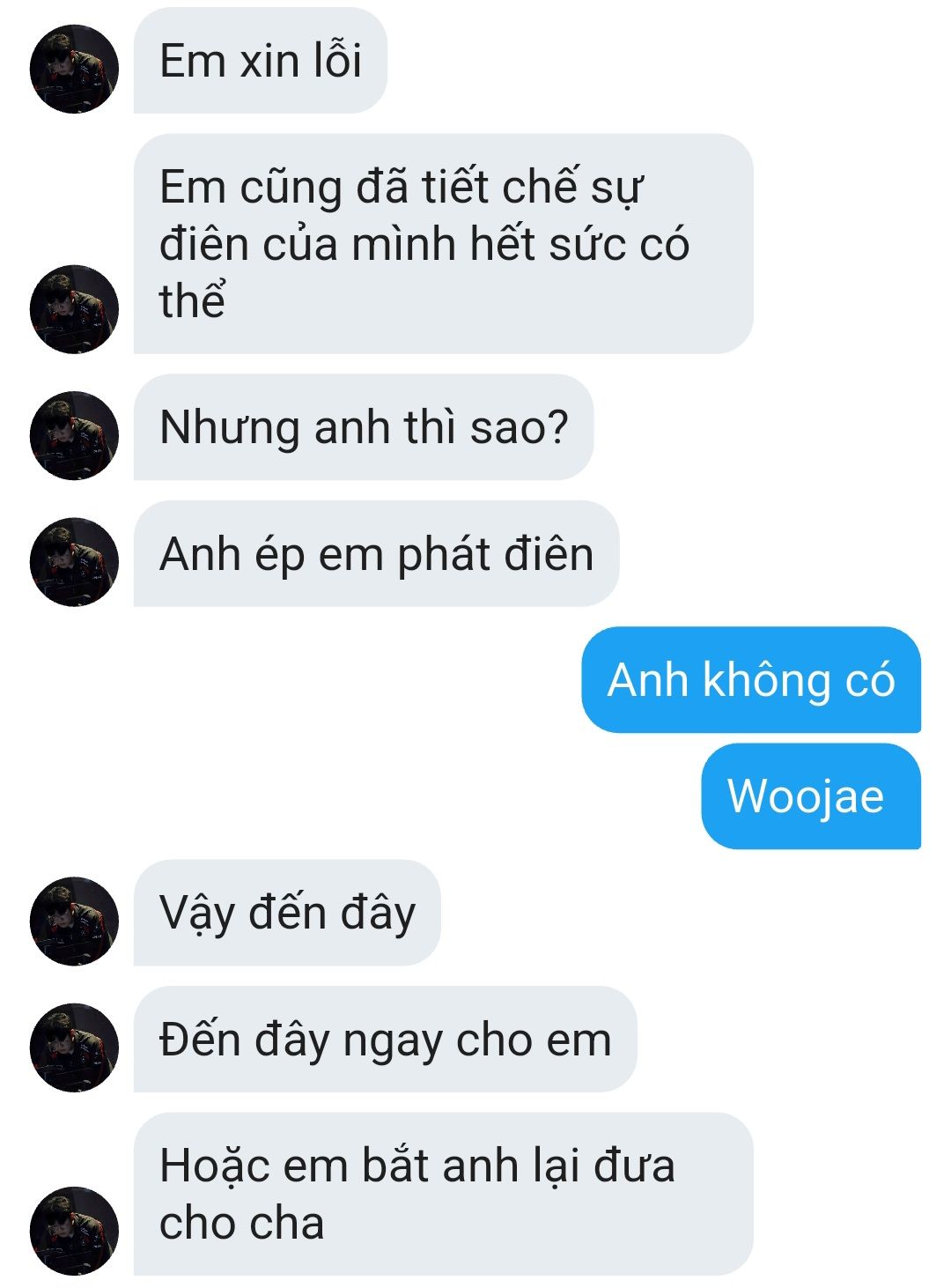
Task: Tap the "Anh không có" message bubble
Action: pos(750,680)
